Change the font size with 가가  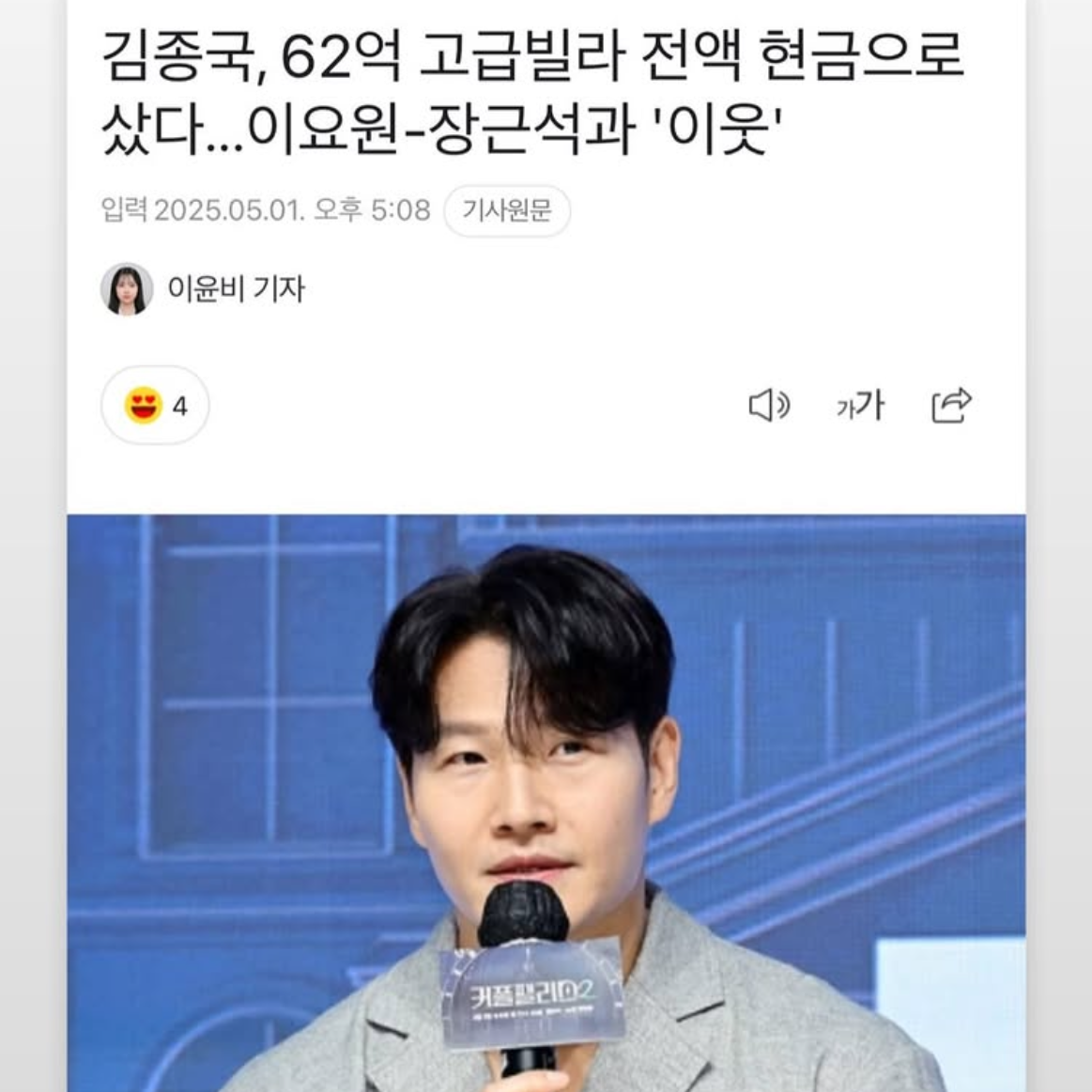pyautogui.click(x=860, y=406)
